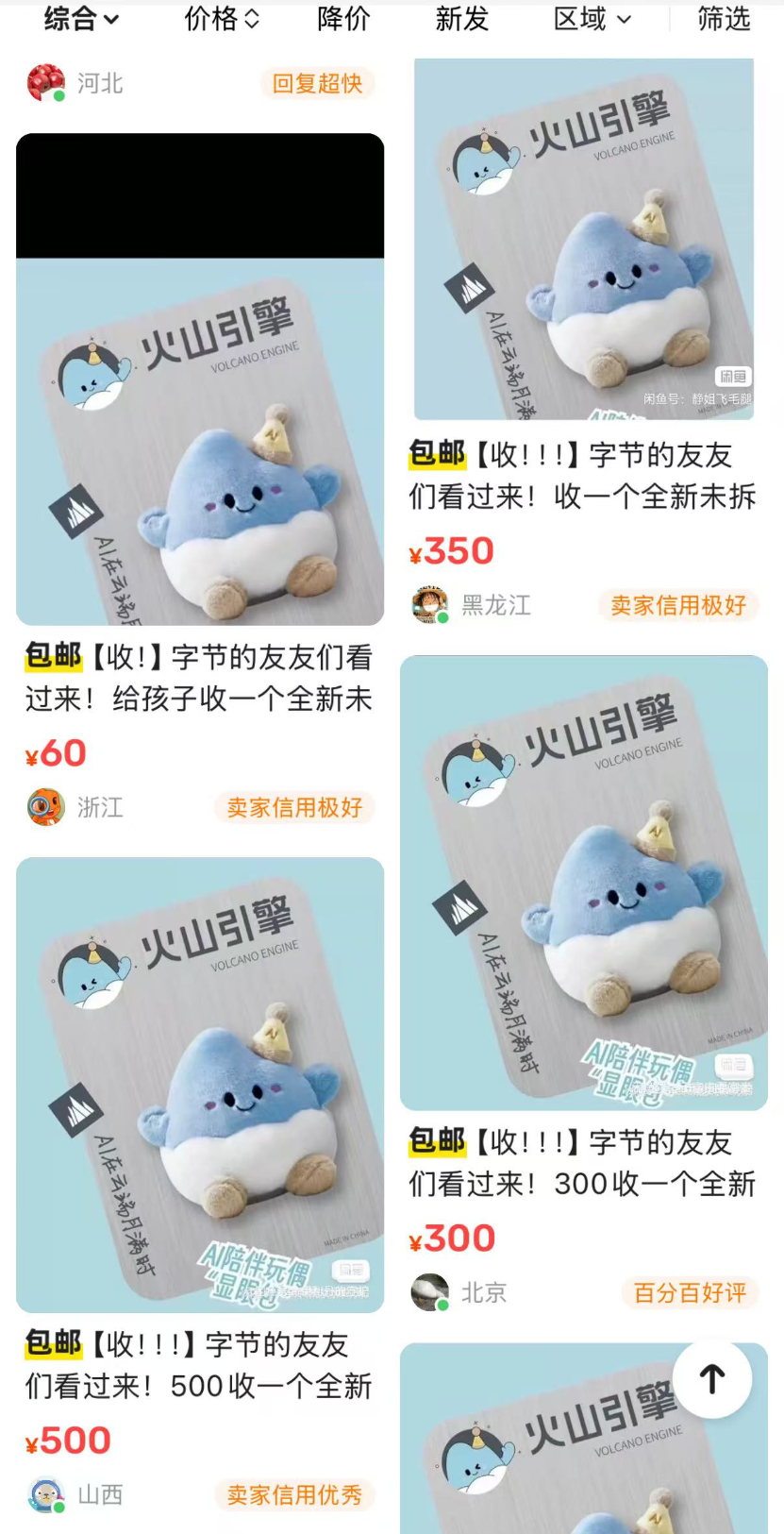View the 河北 seller's profile avatar
The width and height of the screenshot is (784, 1534).
tap(45, 83)
